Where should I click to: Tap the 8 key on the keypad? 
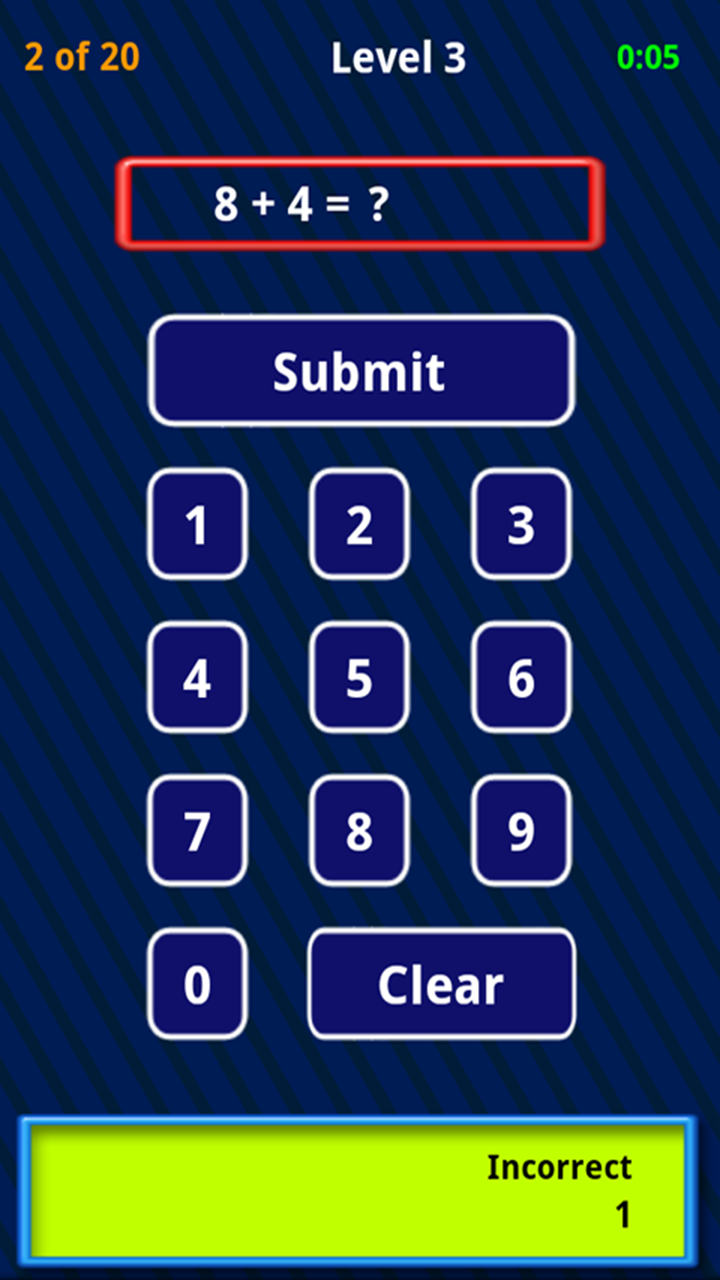(359, 831)
